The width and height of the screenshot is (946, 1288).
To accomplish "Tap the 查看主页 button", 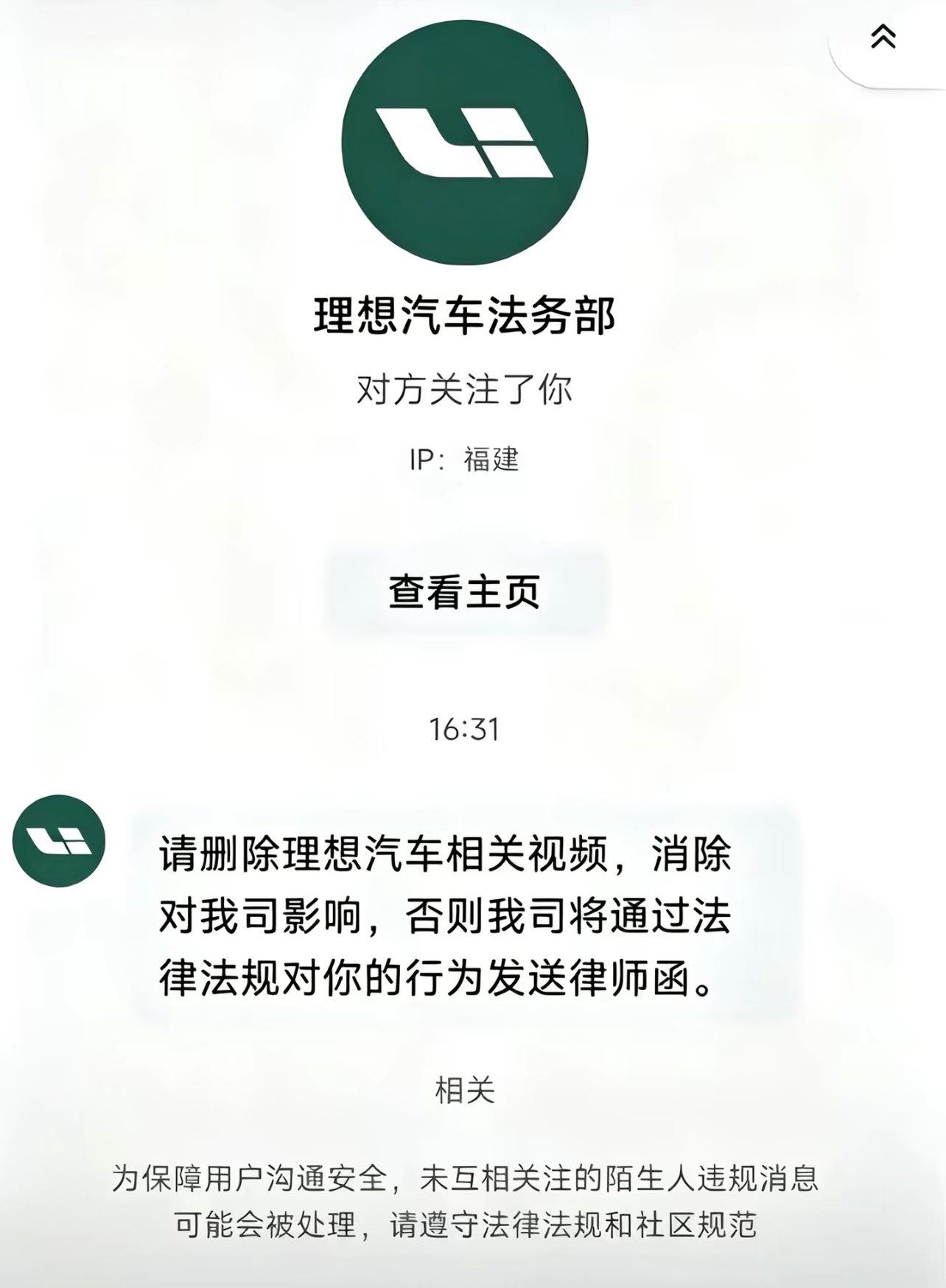I will [464, 592].
